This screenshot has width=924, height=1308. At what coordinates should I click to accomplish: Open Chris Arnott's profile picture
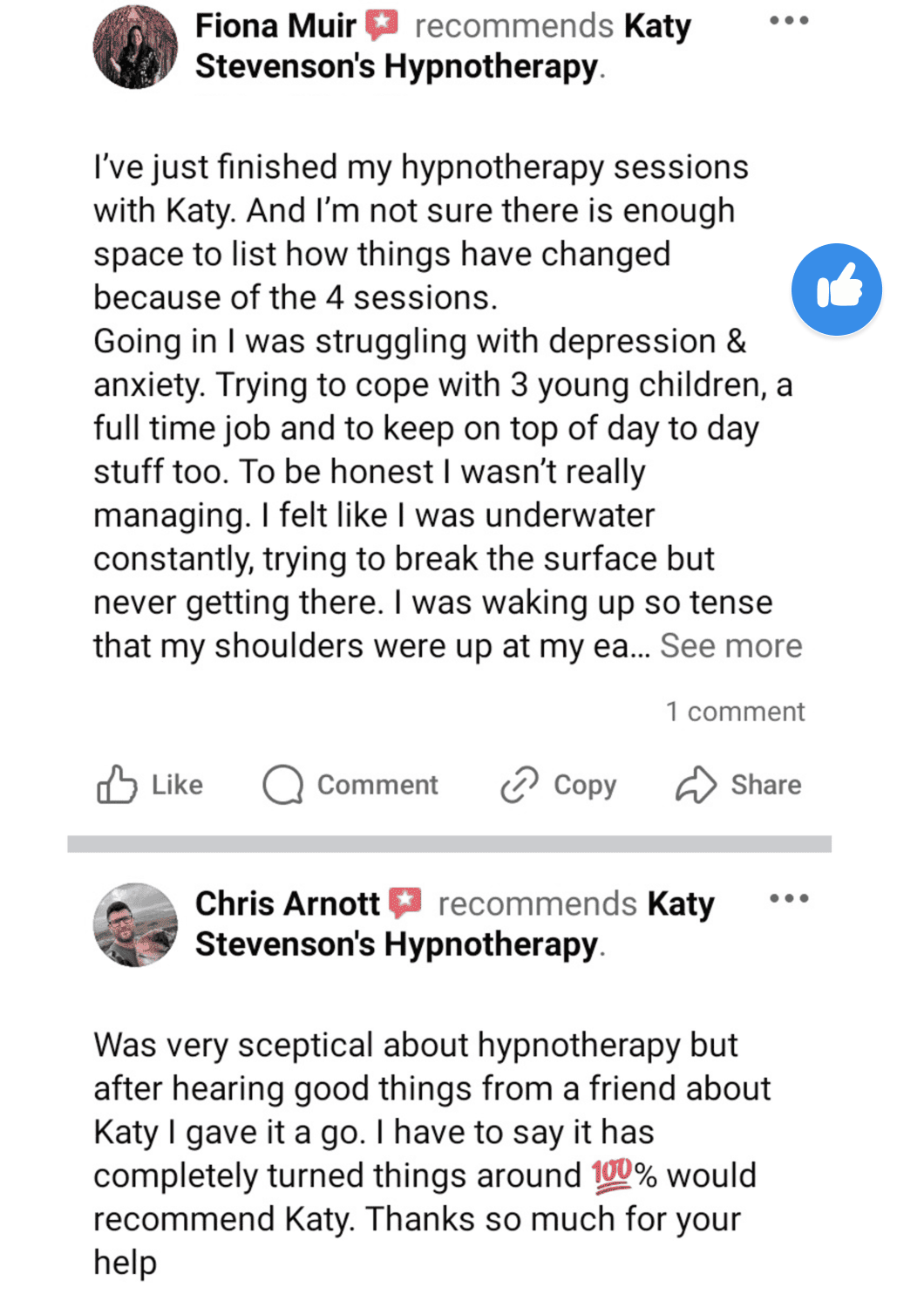click(135, 925)
